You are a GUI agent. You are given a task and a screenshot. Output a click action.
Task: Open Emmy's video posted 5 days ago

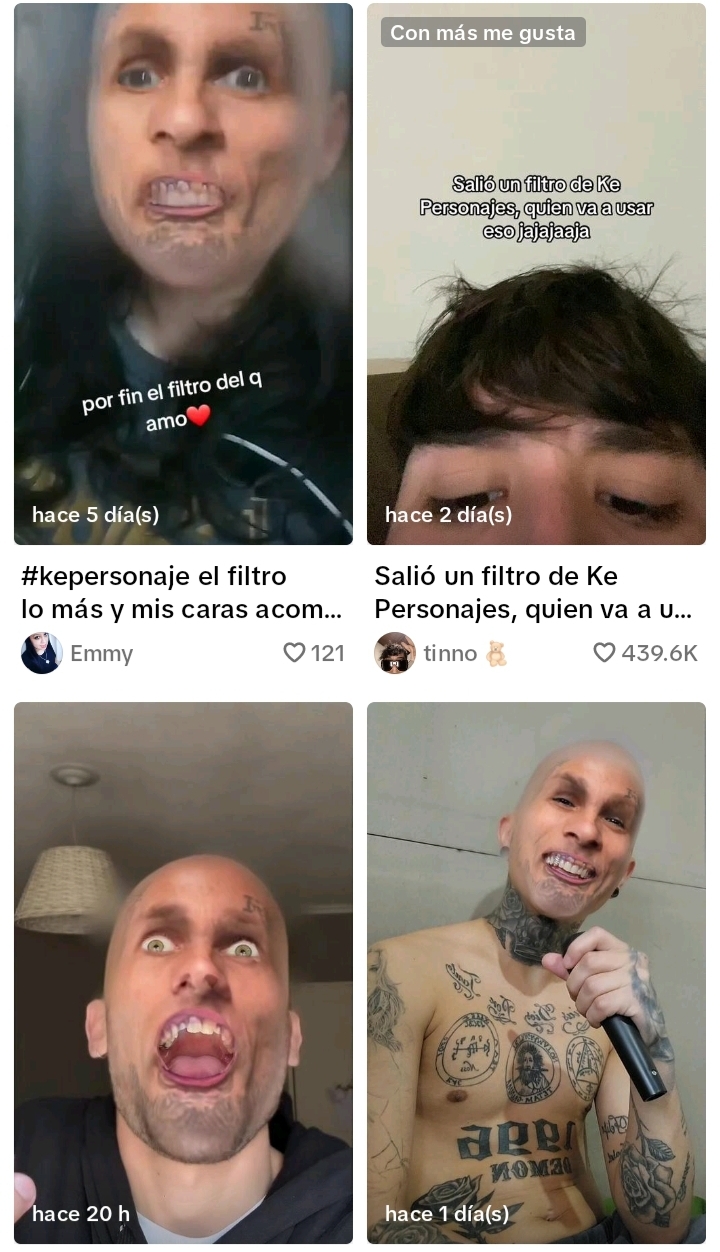tap(183, 275)
